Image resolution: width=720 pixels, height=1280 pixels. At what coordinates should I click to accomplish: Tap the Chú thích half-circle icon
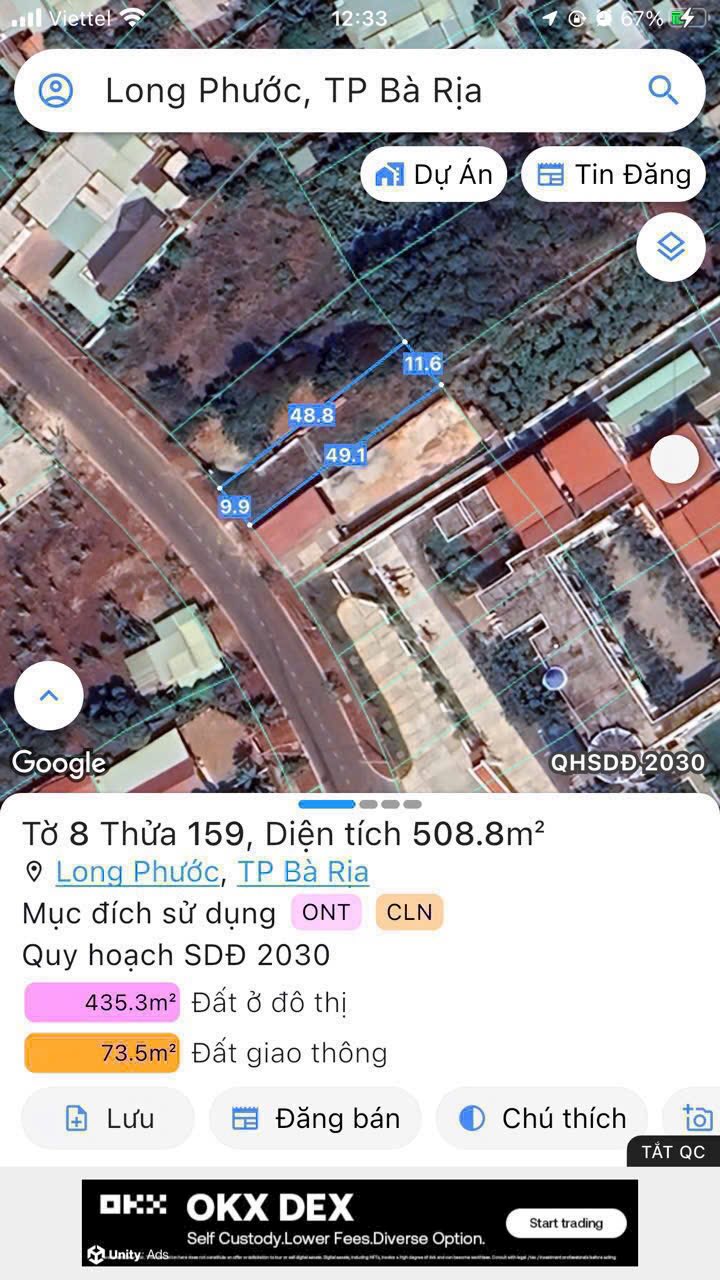pyautogui.click(x=470, y=1118)
